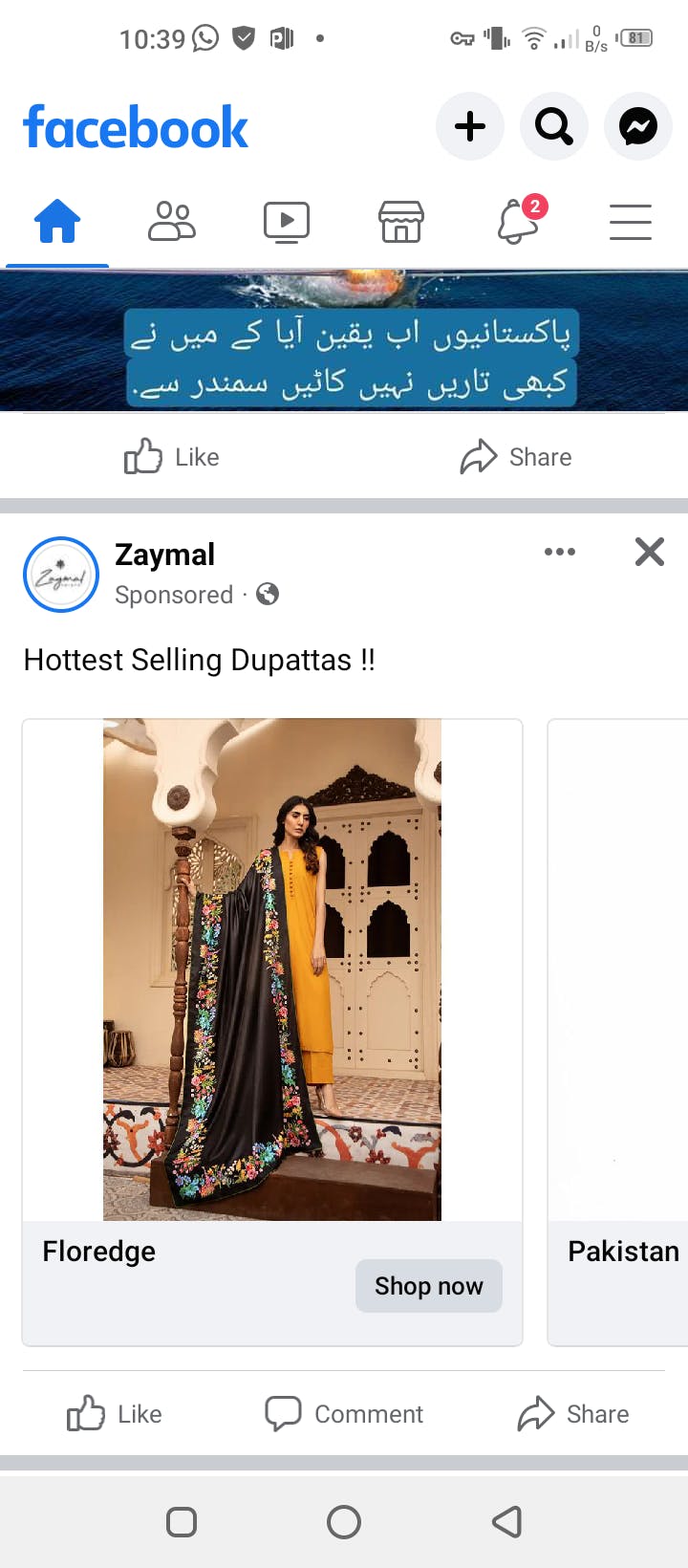This screenshot has height=1568, width=688.
Task: Open options menu for Zaymal ad
Action: tap(560, 552)
